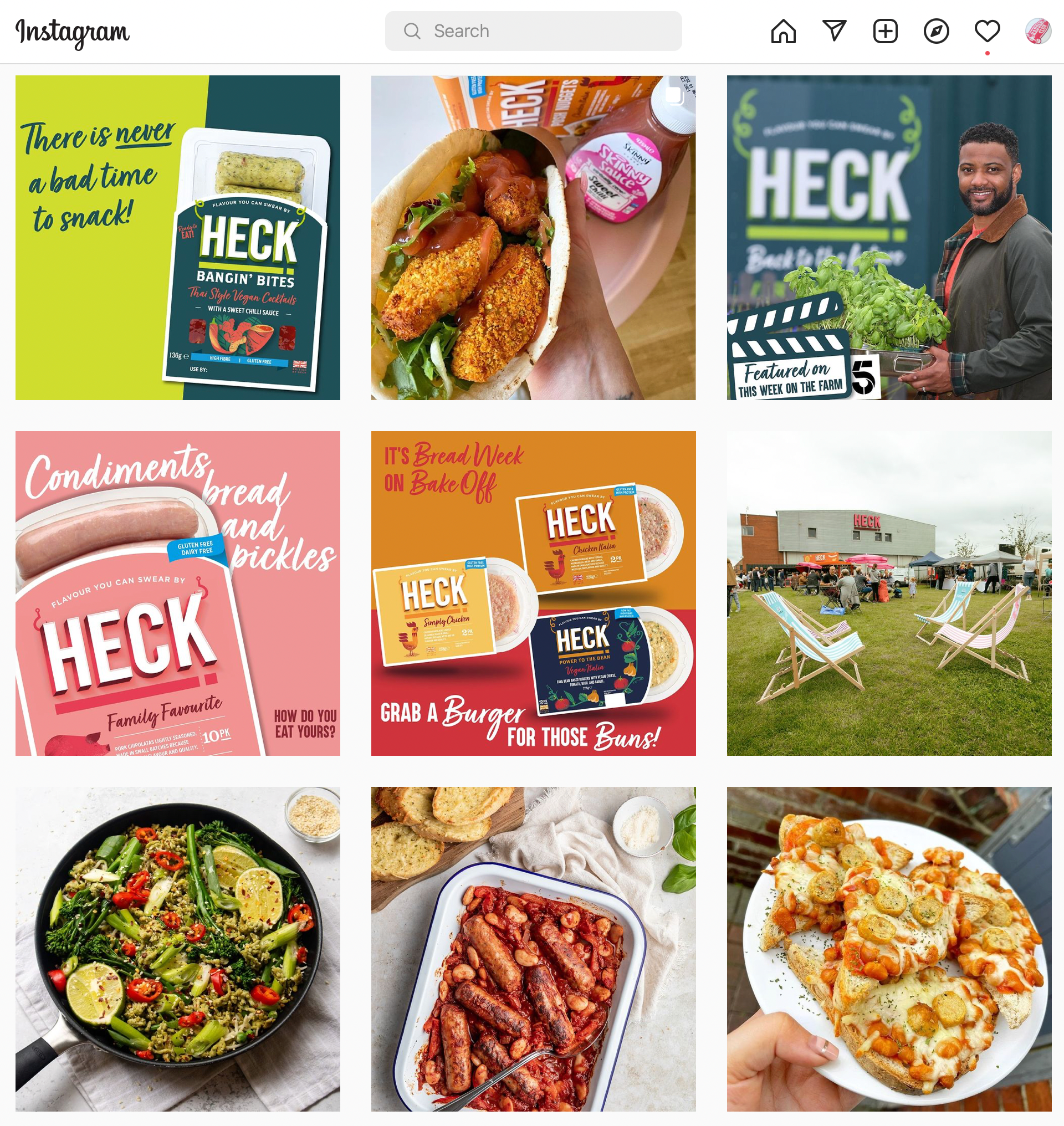Open the This Week on the Farm post
Viewport: 1064px width, 1126px height.
coord(889,238)
